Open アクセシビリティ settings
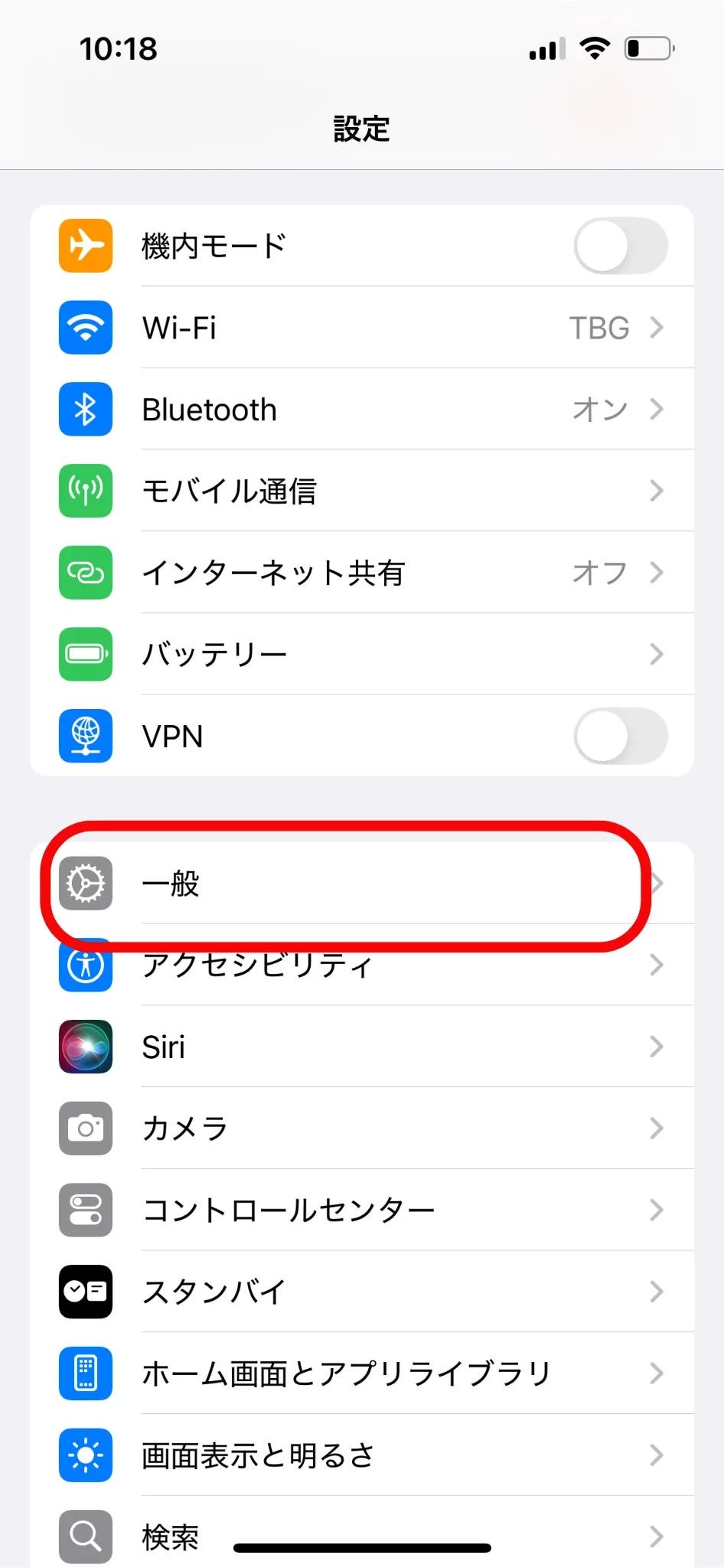 tap(361, 966)
